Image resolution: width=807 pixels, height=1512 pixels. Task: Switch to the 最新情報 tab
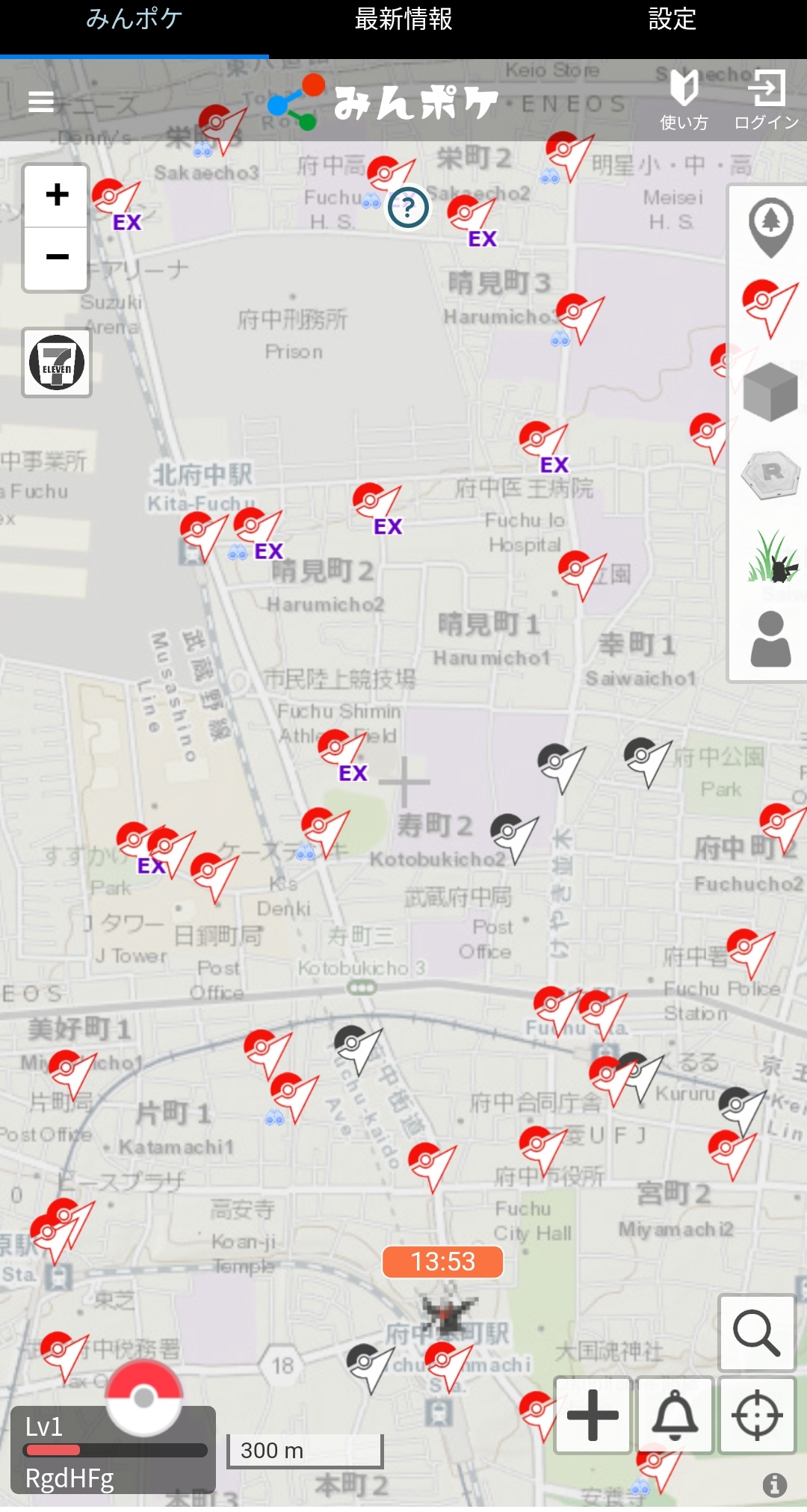coord(403,22)
